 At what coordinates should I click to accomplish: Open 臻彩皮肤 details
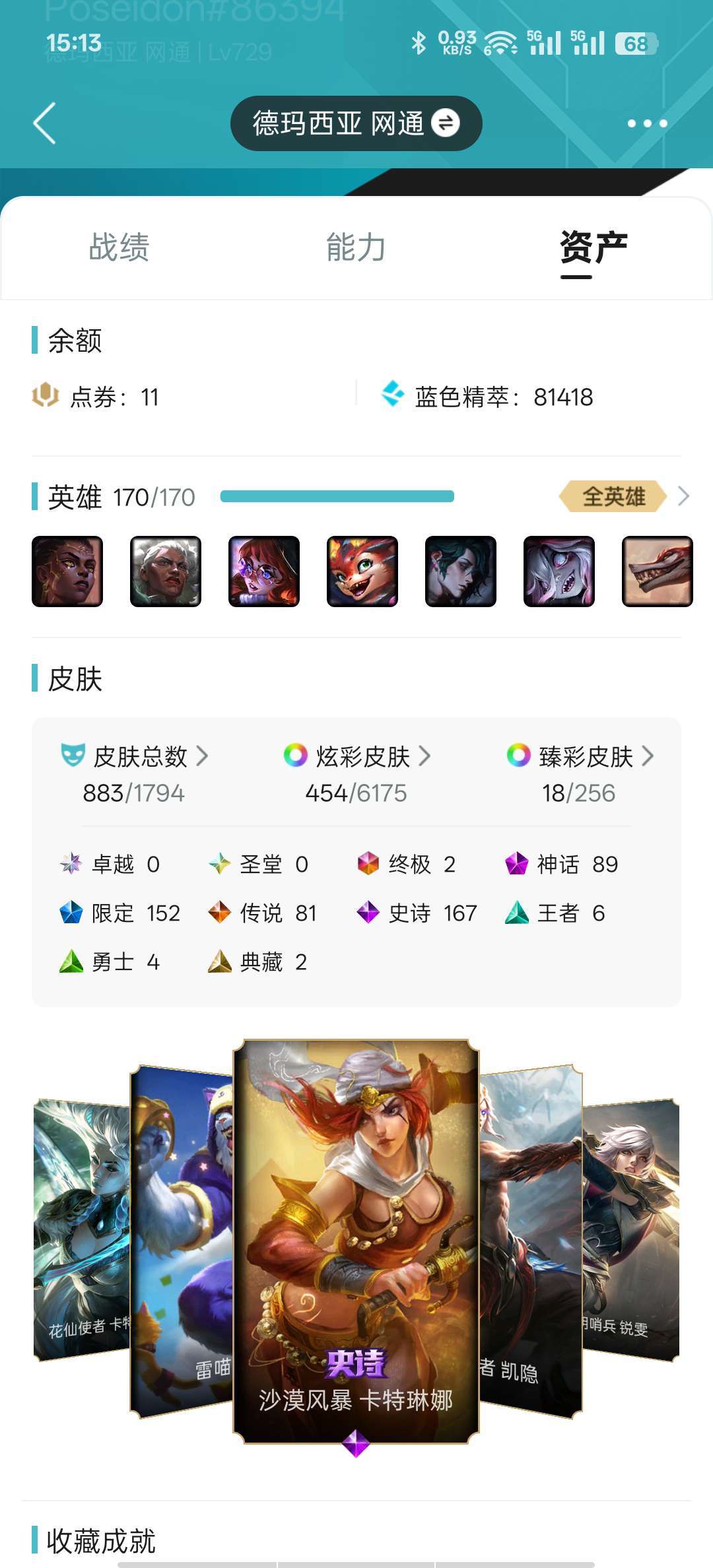click(x=580, y=756)
